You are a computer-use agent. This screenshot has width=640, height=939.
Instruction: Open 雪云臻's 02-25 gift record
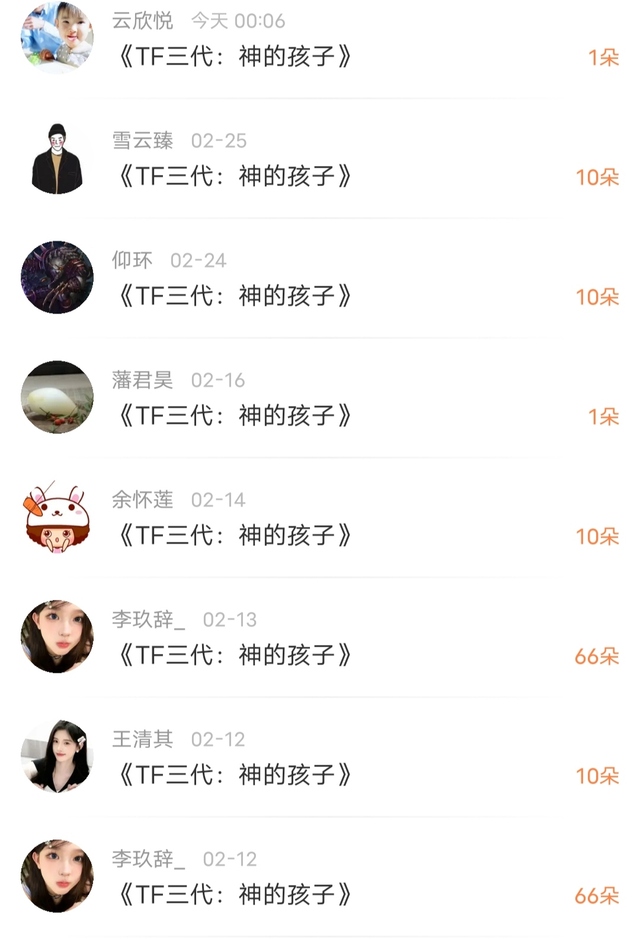[x=320, y=159]
